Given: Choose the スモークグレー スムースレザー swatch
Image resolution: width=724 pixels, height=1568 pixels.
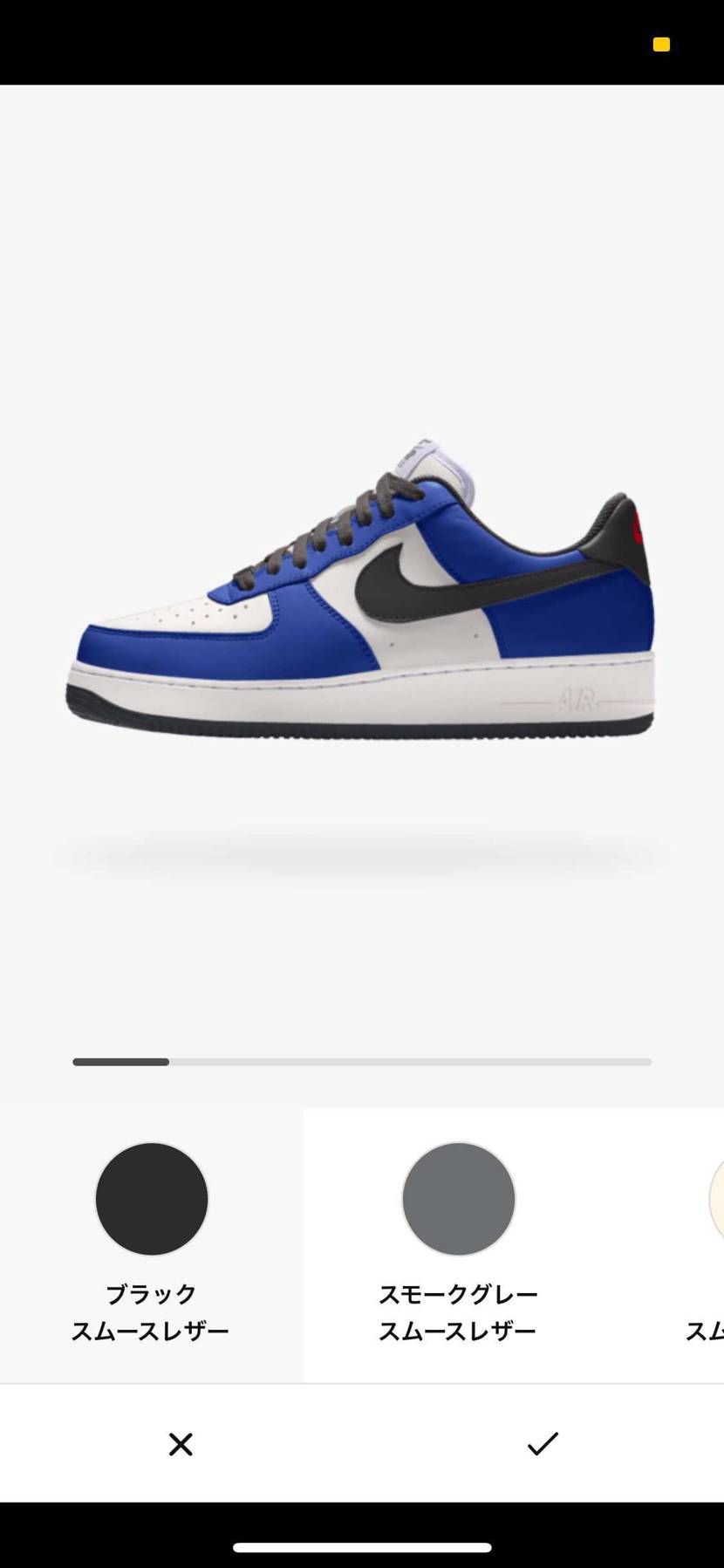Looking at the screenshot, I should click(x=459, y=1199).
